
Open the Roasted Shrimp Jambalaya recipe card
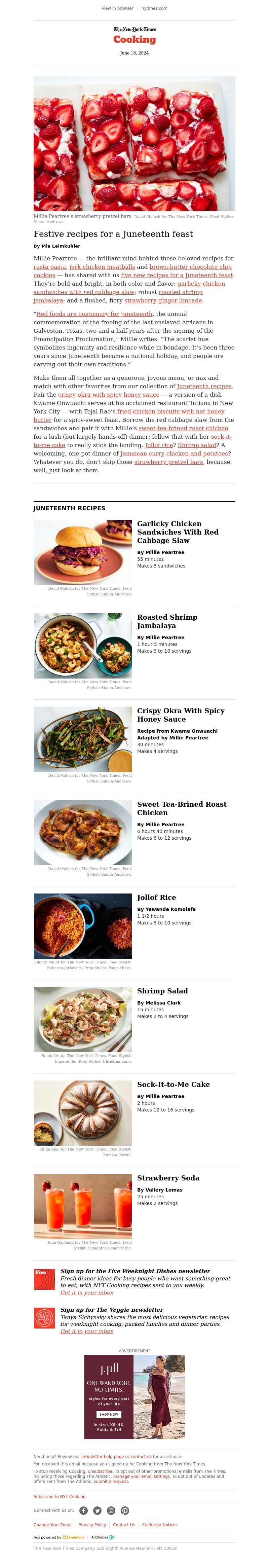(167, 621)
